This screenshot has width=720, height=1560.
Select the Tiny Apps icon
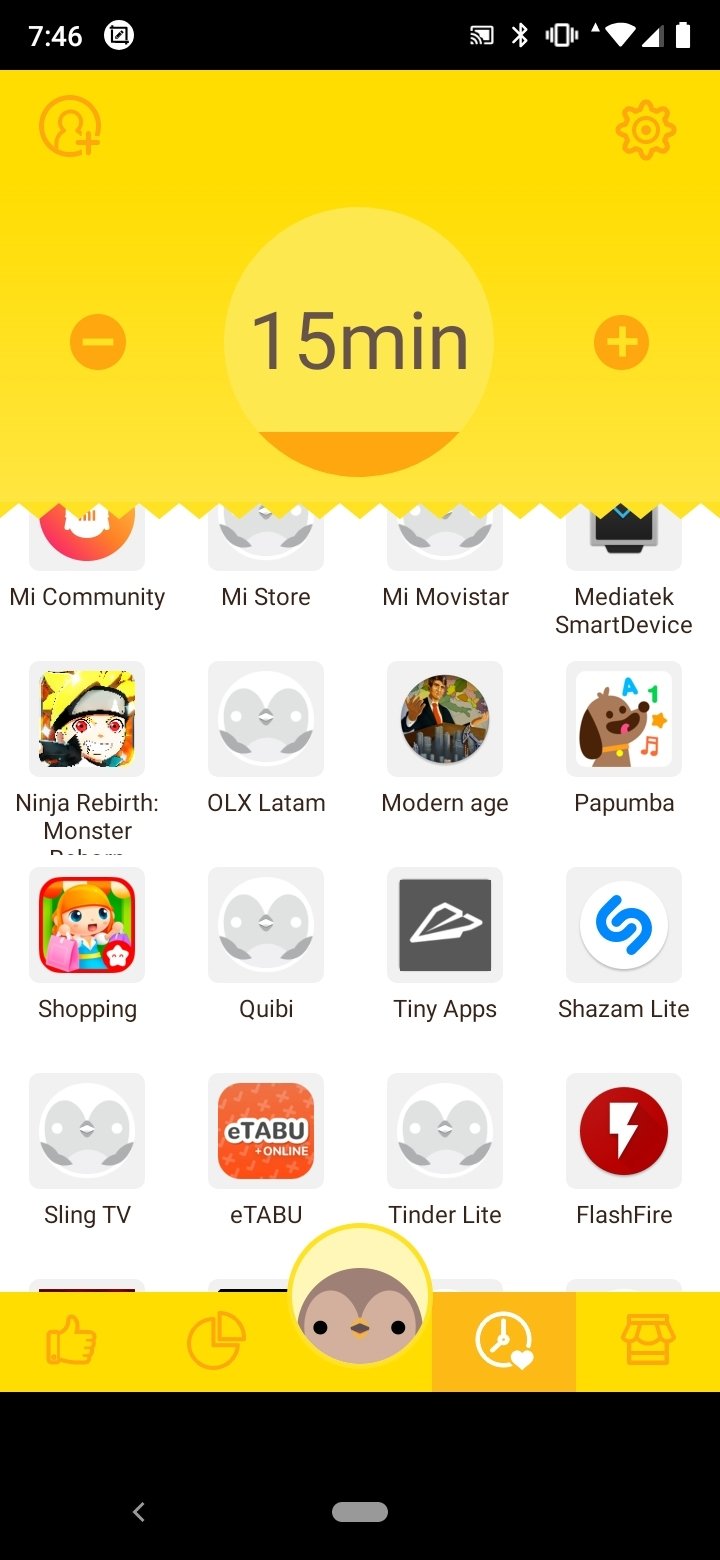[445, 925]
